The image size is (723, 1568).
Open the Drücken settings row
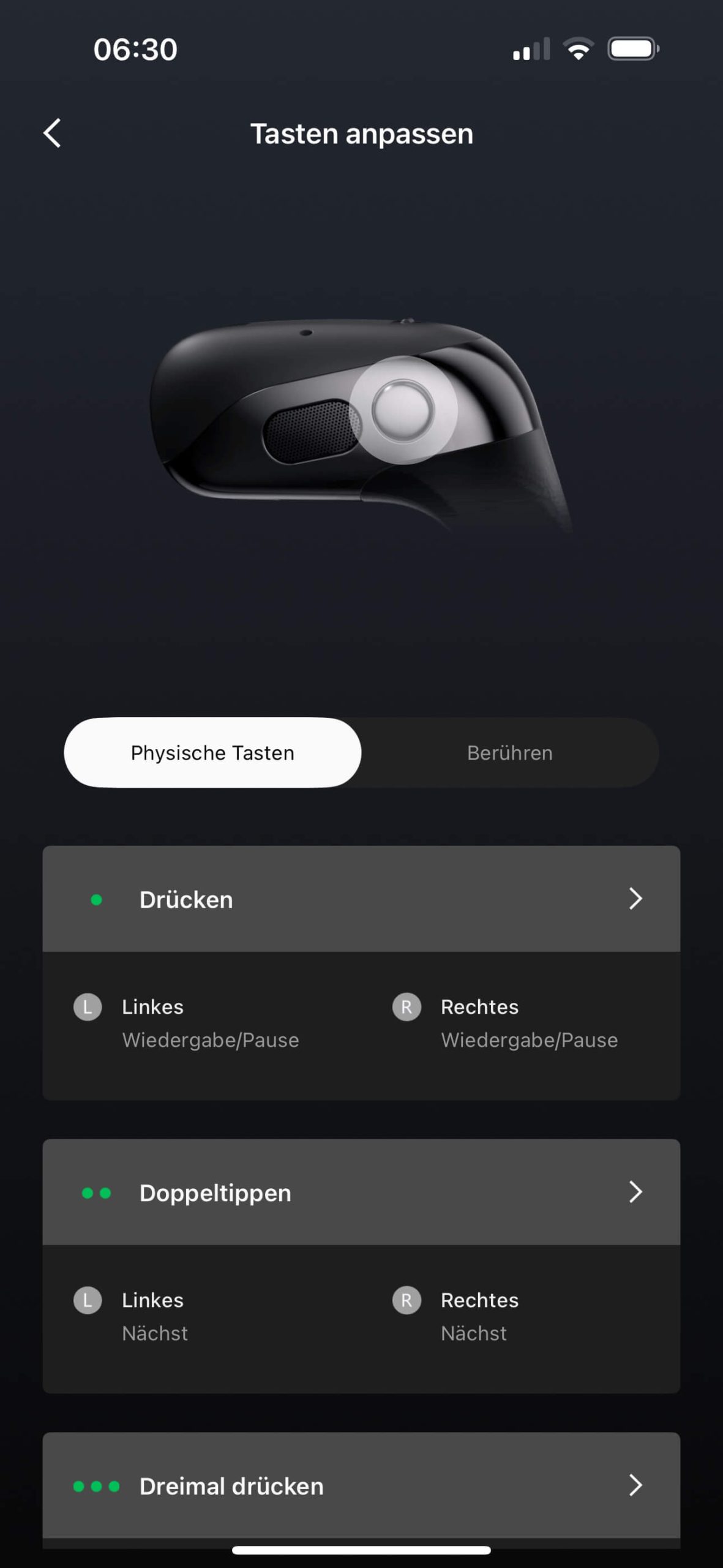pos(361,899)
